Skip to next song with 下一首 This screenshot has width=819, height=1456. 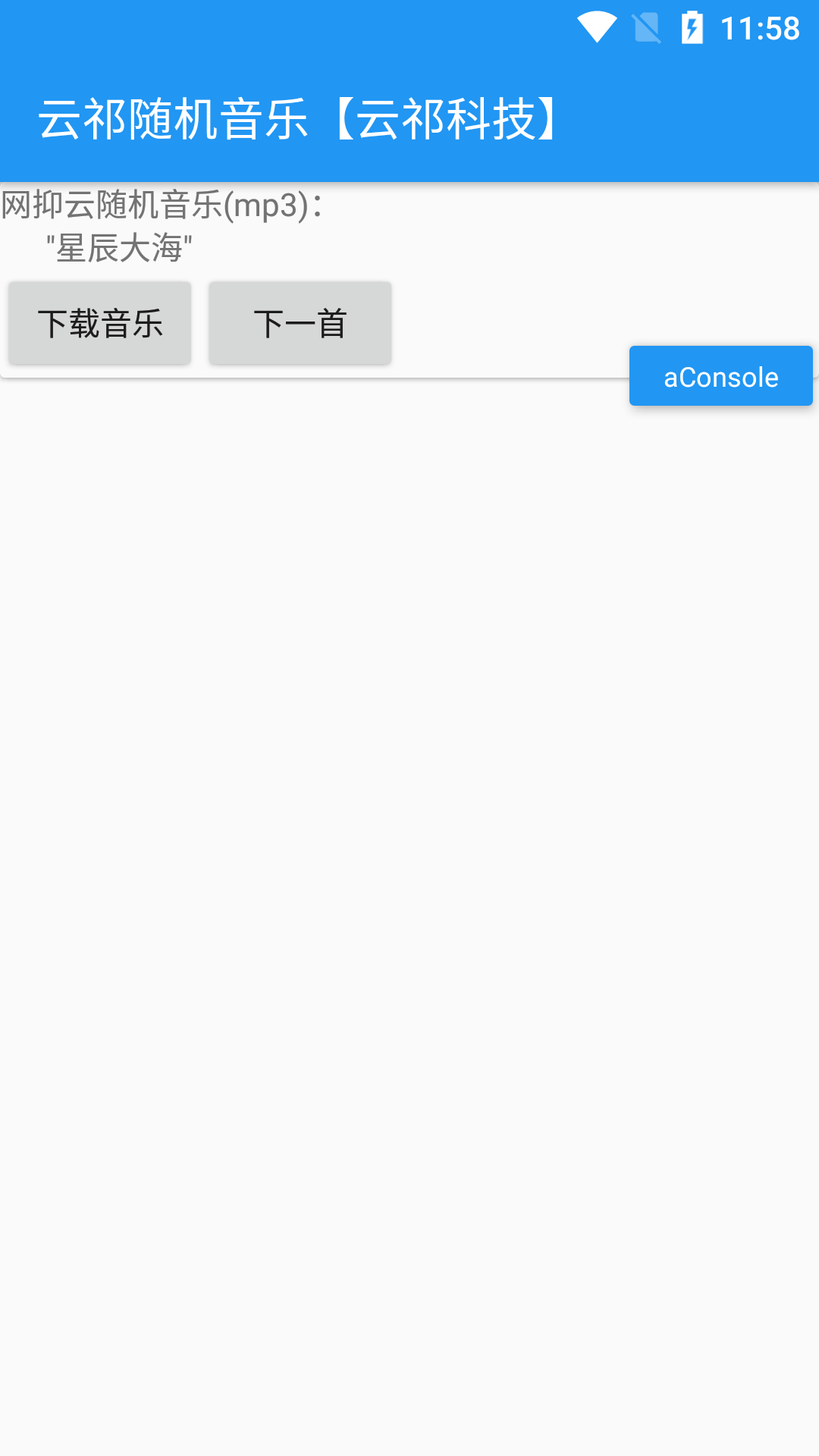click(x=300, y=324)
